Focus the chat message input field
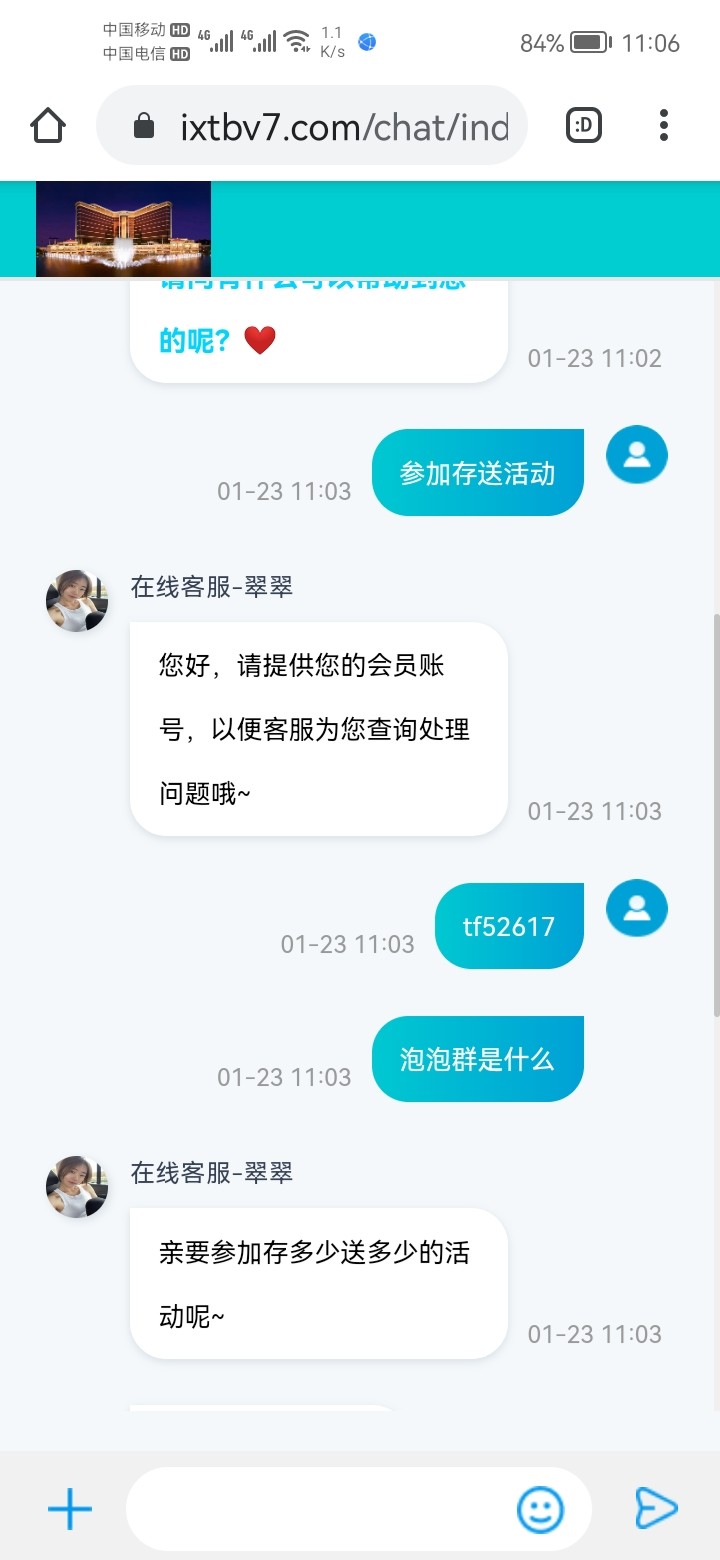This screenshot has height=1560, width=720. [320, 1508]
